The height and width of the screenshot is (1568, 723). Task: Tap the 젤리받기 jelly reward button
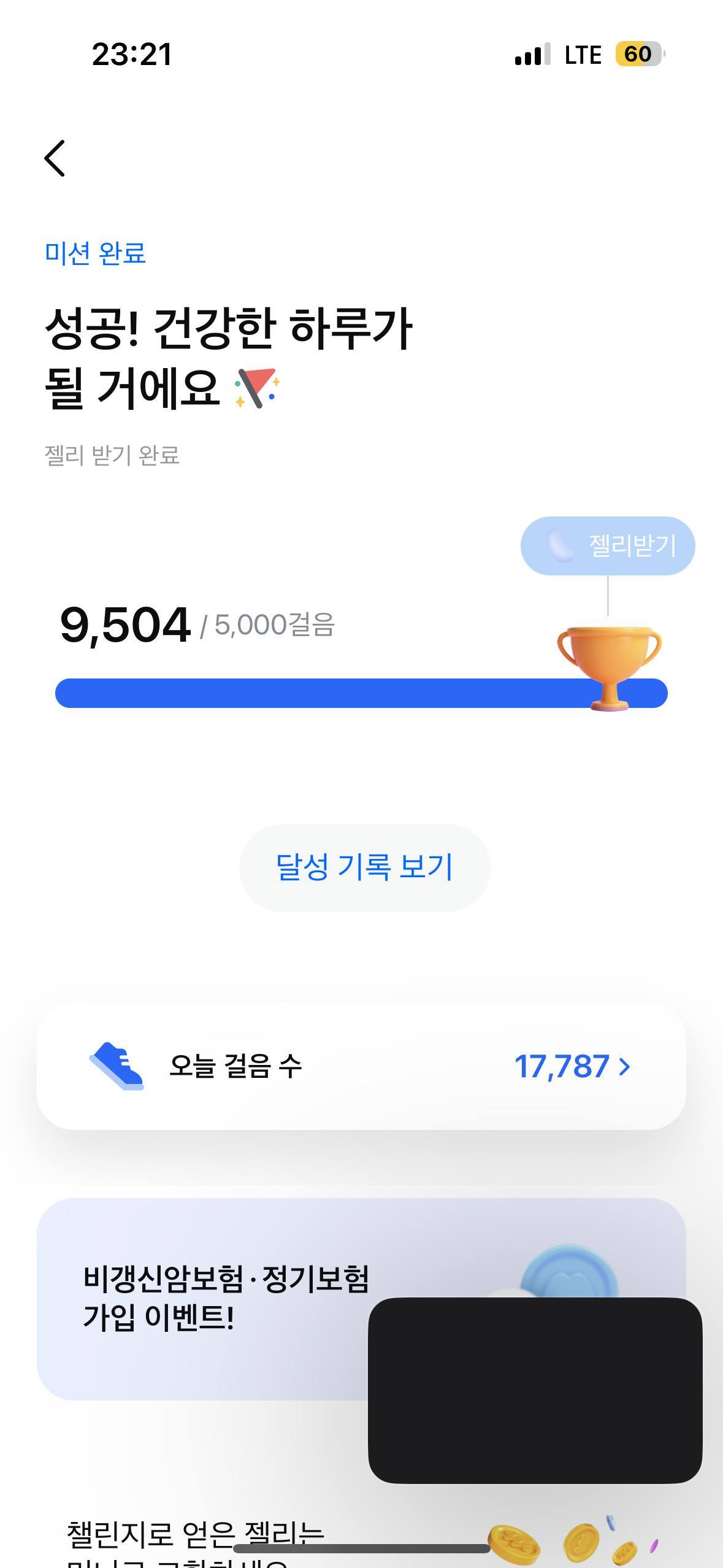click(x=607, y=545)
